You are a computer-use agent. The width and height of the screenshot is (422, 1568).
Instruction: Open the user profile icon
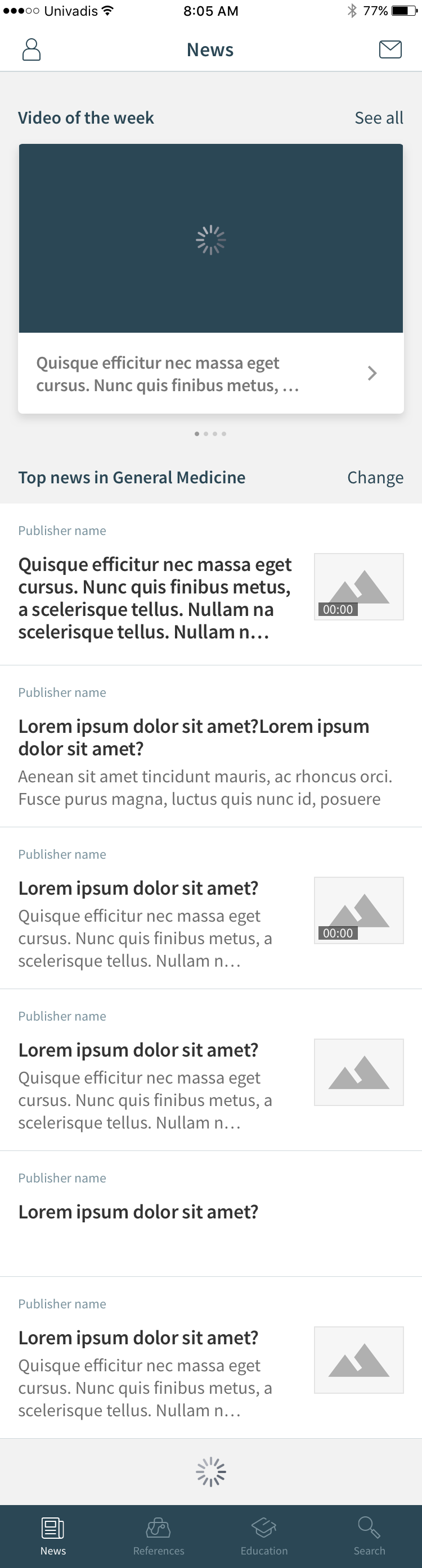pyautogui.click(x=31, y=50)
